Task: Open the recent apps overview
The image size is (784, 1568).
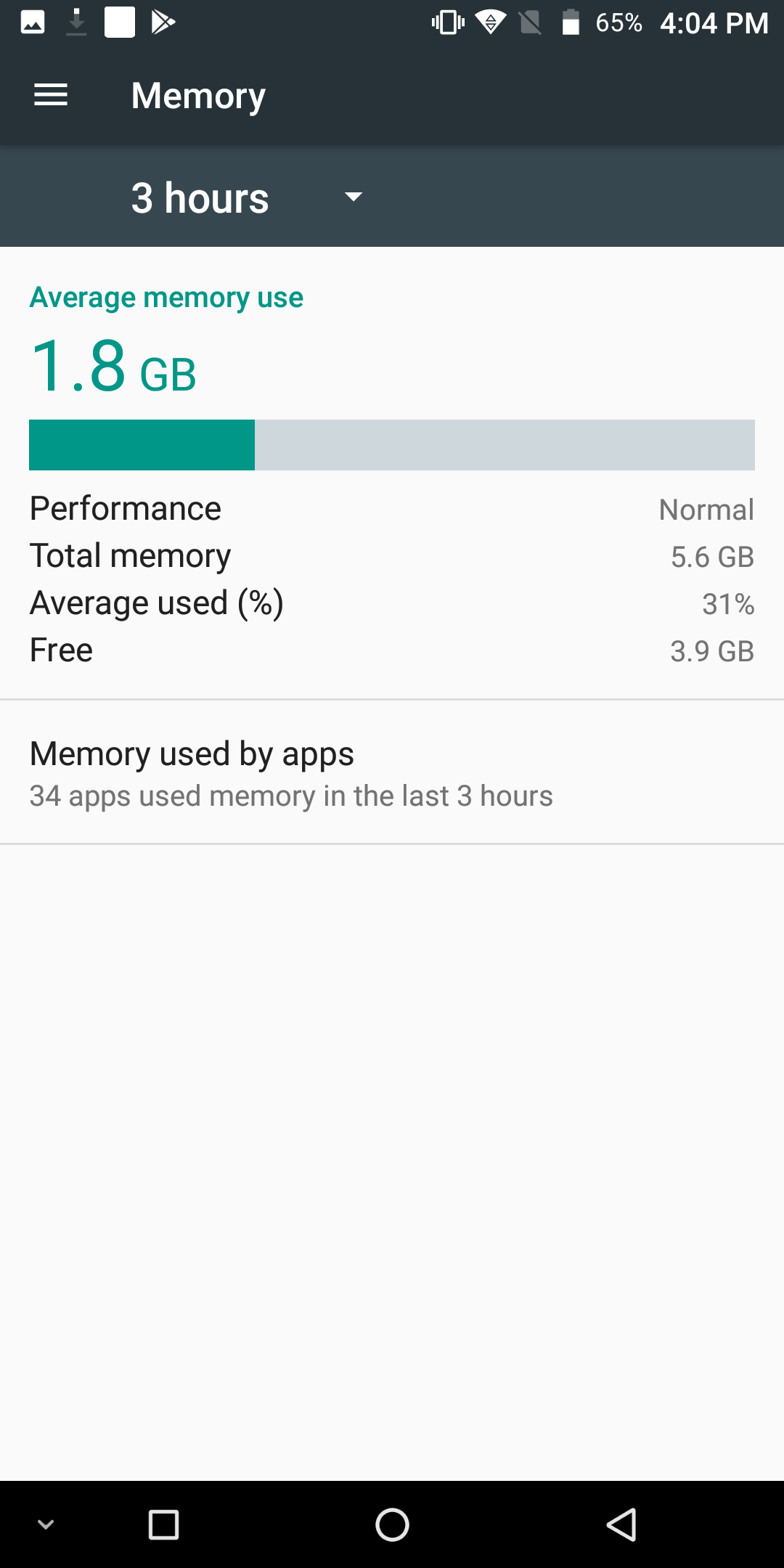Action: click(x=163, y=1524)
